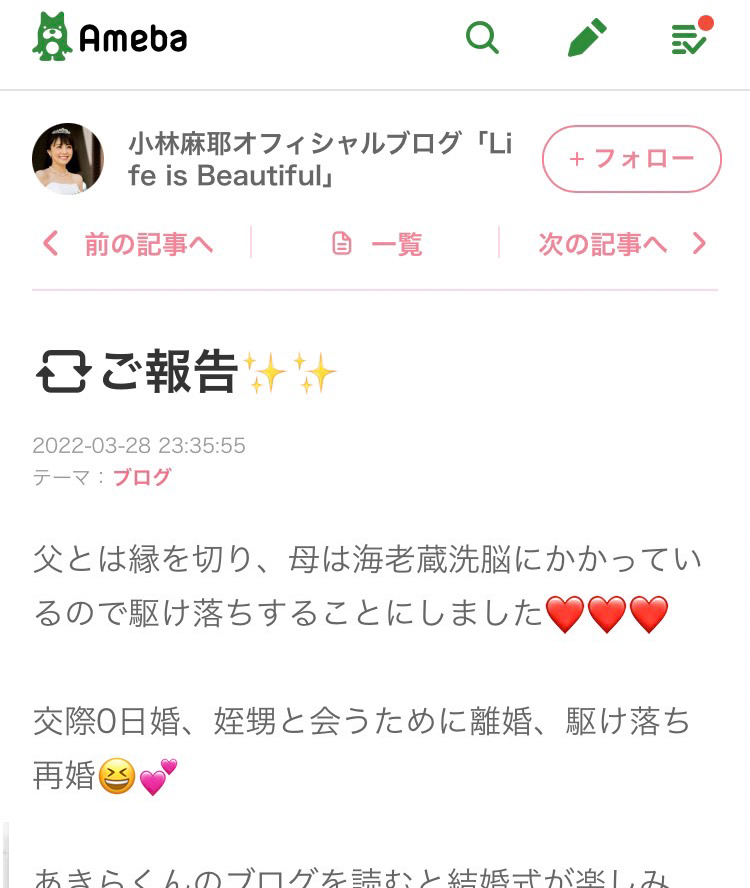This screenshot has width=750, height=888.
Task: Tap the pencil icon to write a post
Action: pos(587,39)
